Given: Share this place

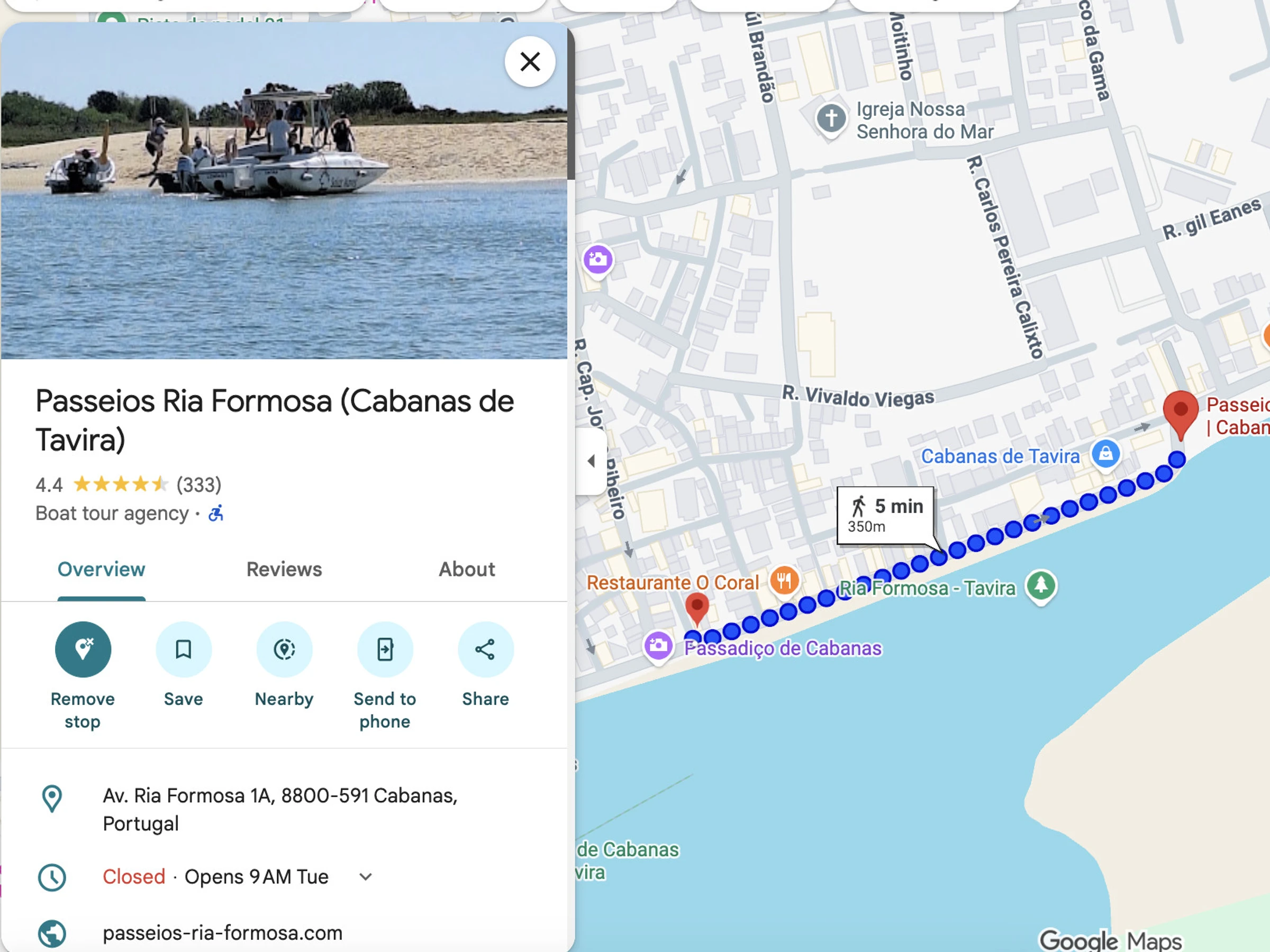Looking at the screenshot, I should pyautogui.click(x=485, y=649).
